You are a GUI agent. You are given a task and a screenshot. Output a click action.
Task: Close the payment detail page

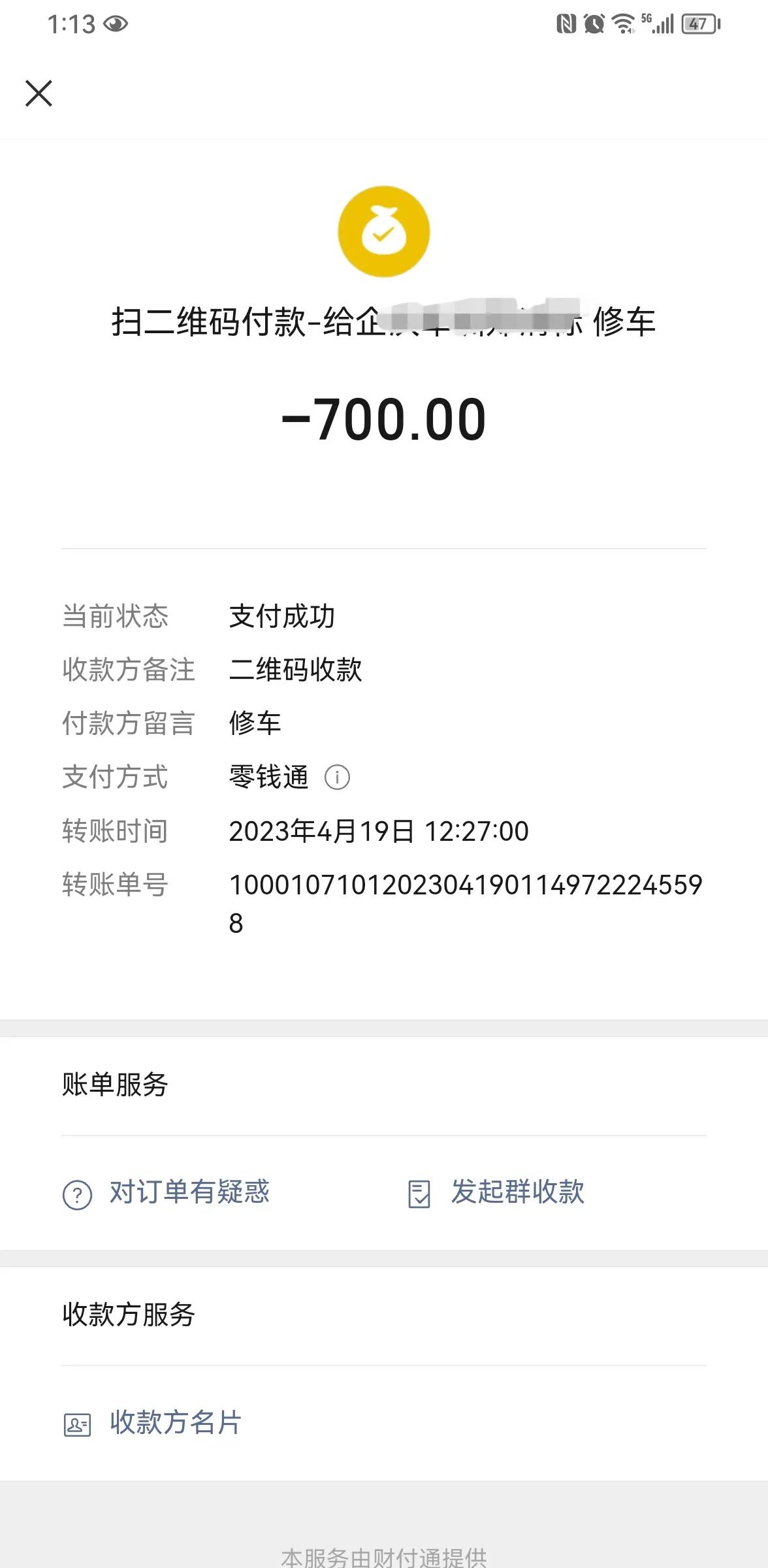[x=39, y=93]
